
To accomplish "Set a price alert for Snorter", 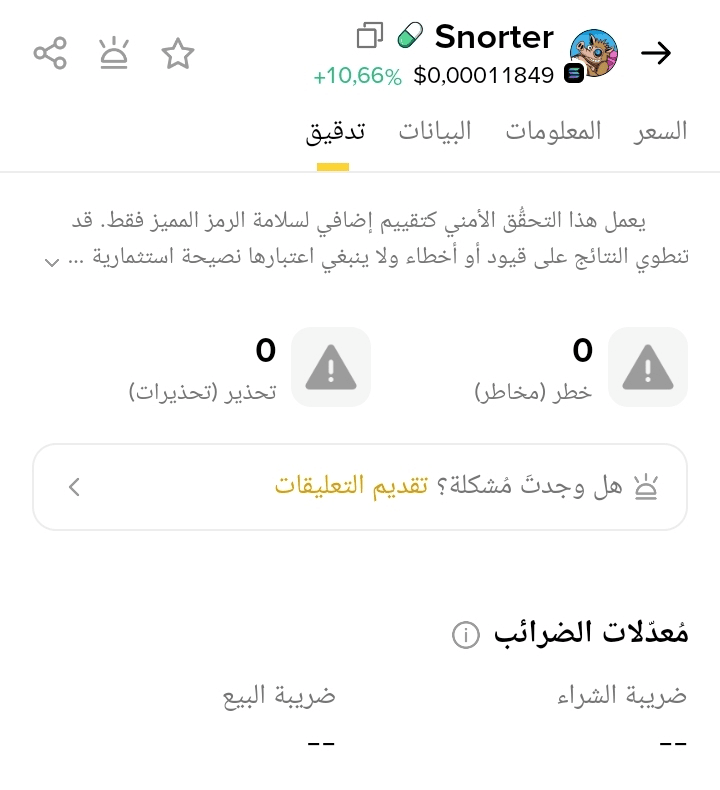I will 114,53.
